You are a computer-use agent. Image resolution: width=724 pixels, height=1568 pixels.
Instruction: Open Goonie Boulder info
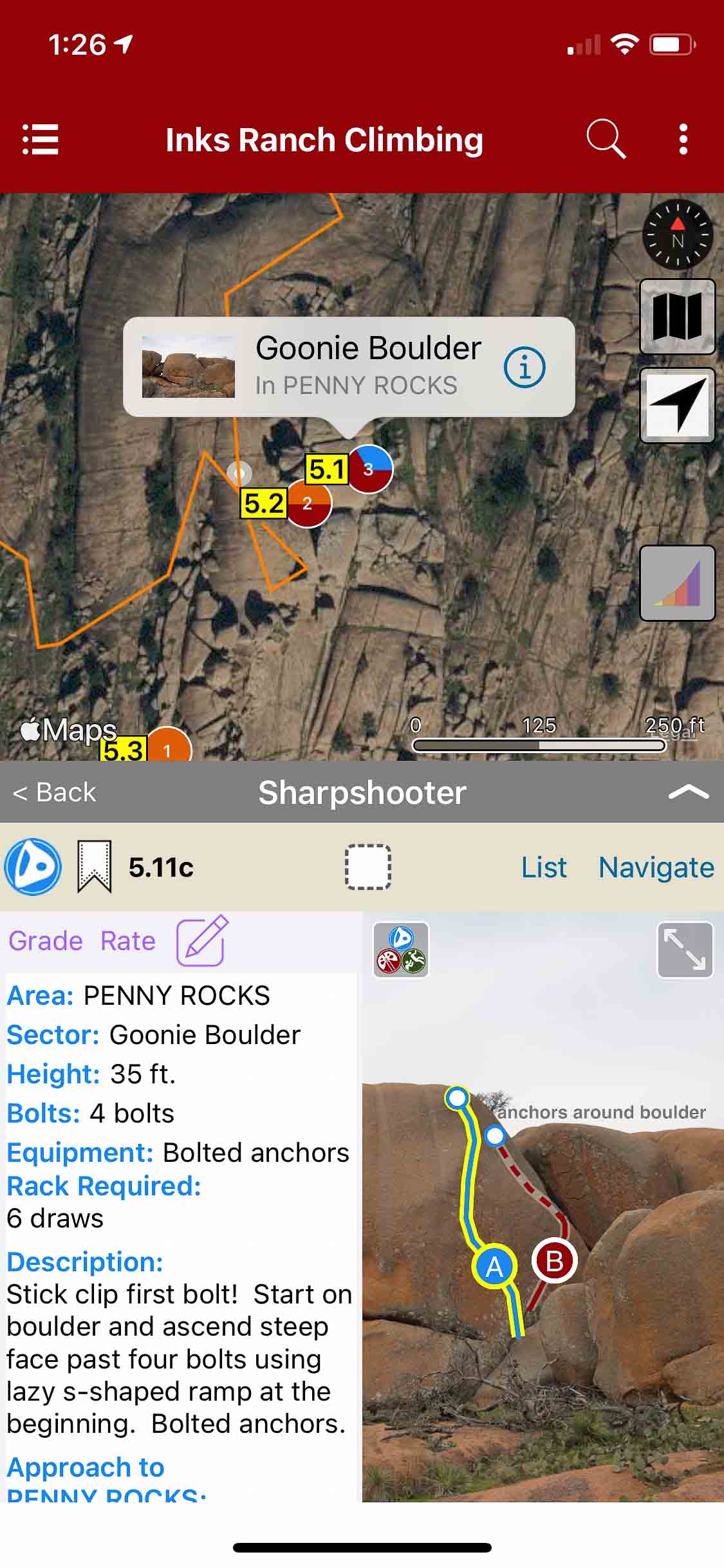524,368
